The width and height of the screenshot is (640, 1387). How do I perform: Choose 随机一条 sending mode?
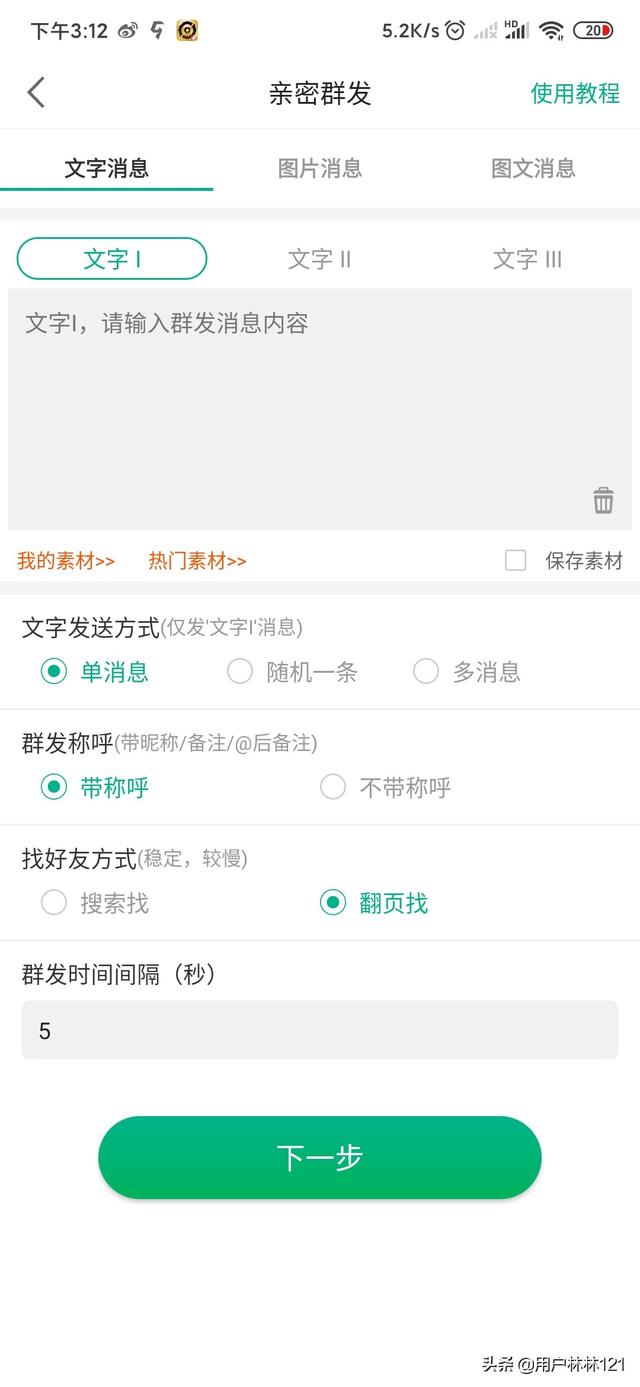(x=240, y=672)
